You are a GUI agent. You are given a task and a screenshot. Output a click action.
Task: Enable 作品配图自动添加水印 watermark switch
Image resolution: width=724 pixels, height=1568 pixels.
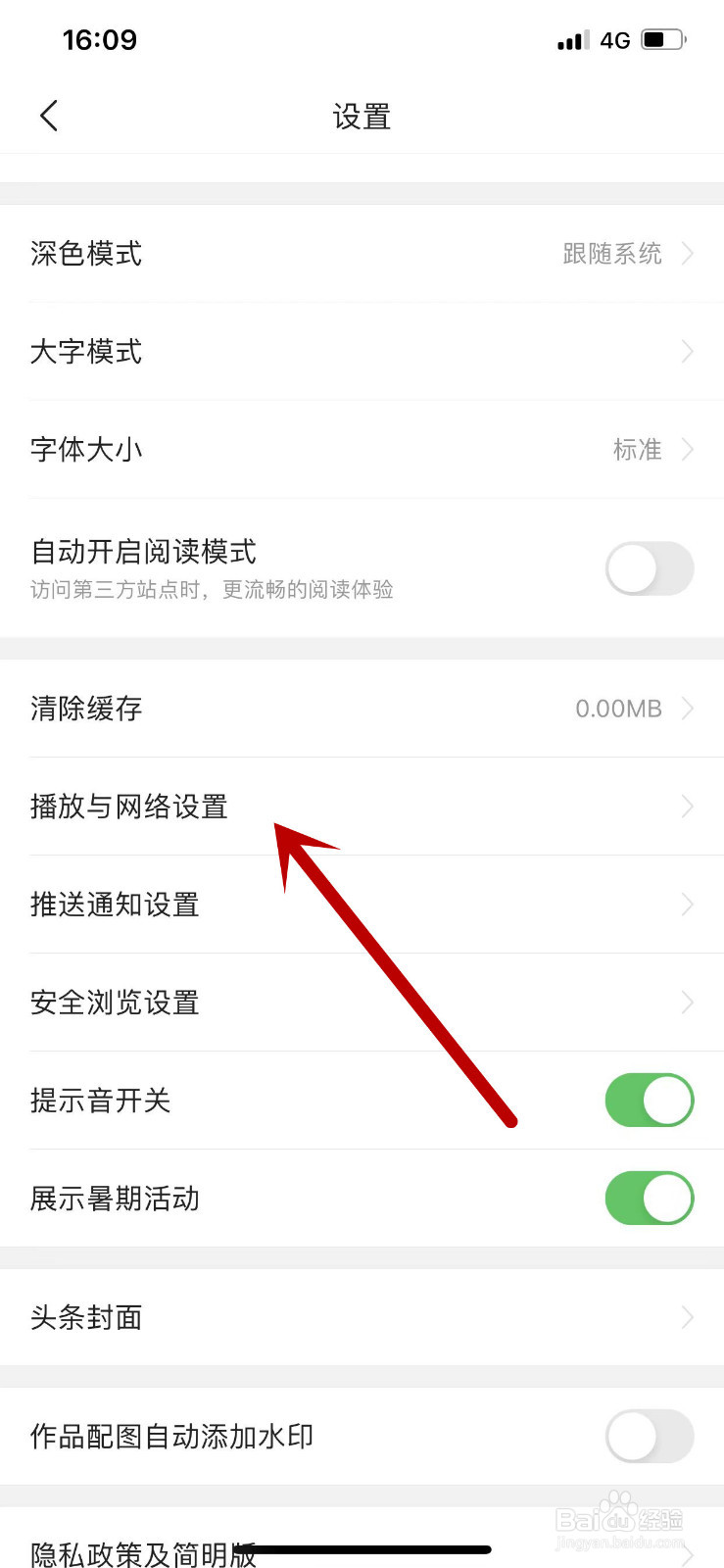[x=649, y=1436]
